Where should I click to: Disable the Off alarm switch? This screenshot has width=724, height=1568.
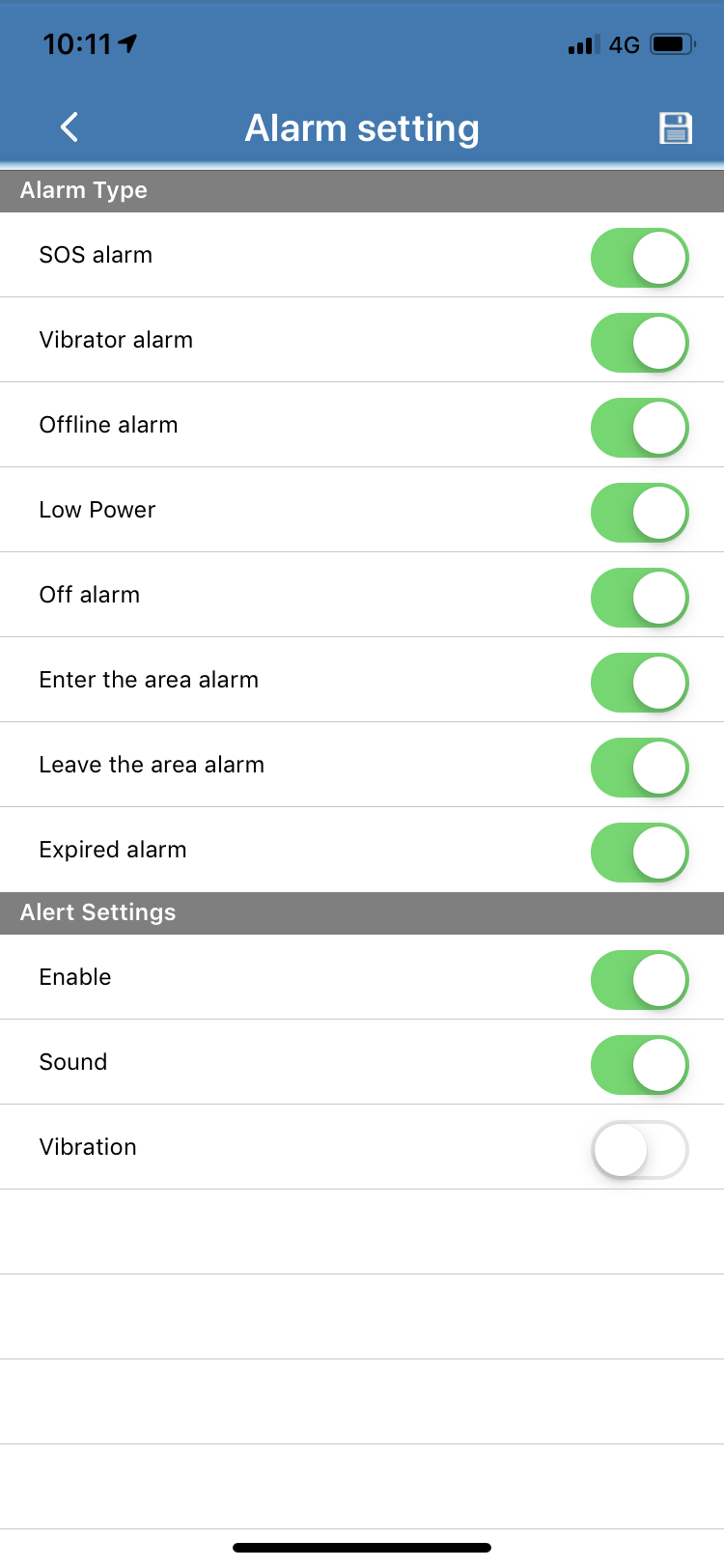(x=639, y=598)
